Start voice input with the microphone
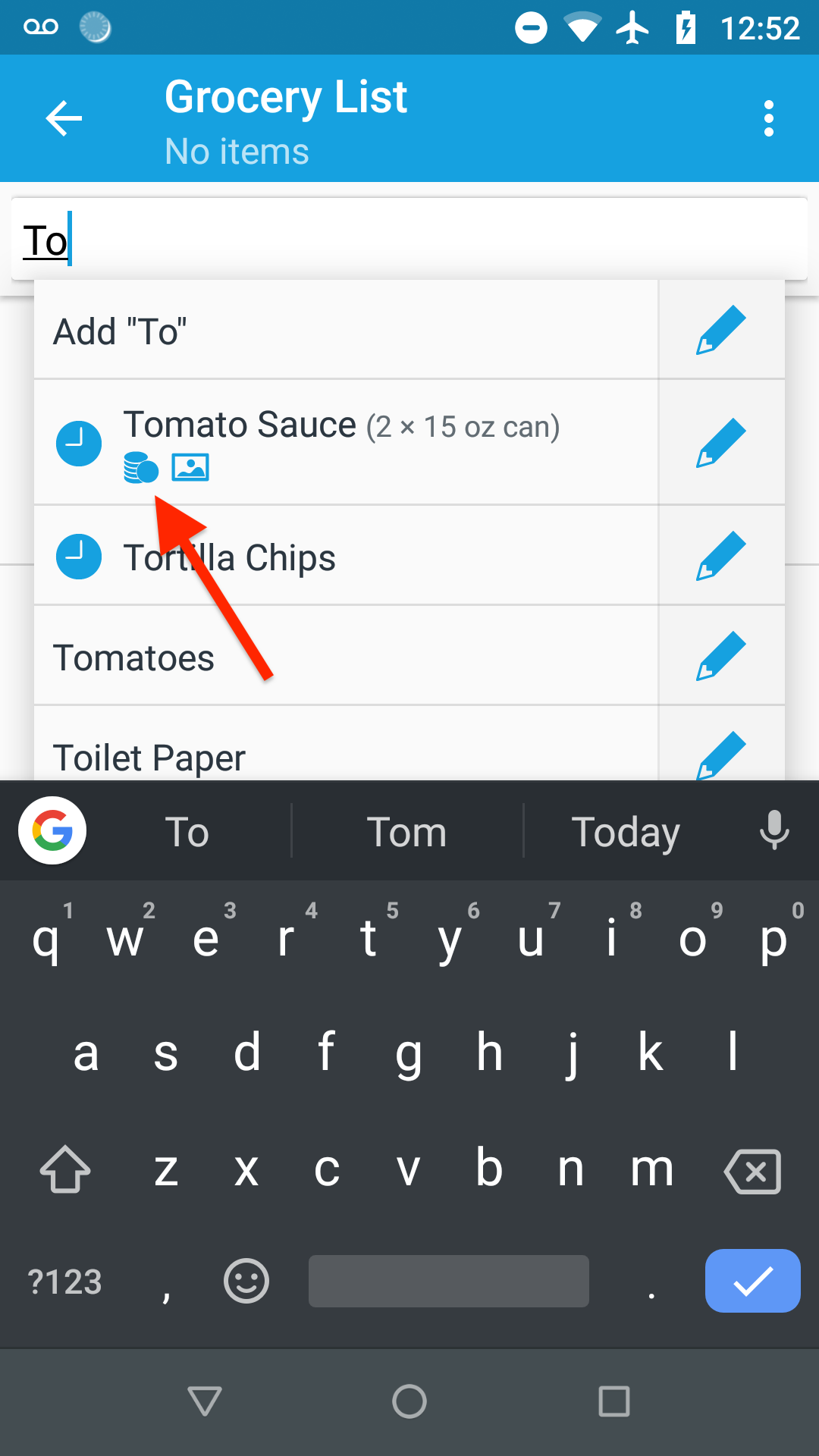819x1456 pixels. pyautogui.click(x=774, y=830)
